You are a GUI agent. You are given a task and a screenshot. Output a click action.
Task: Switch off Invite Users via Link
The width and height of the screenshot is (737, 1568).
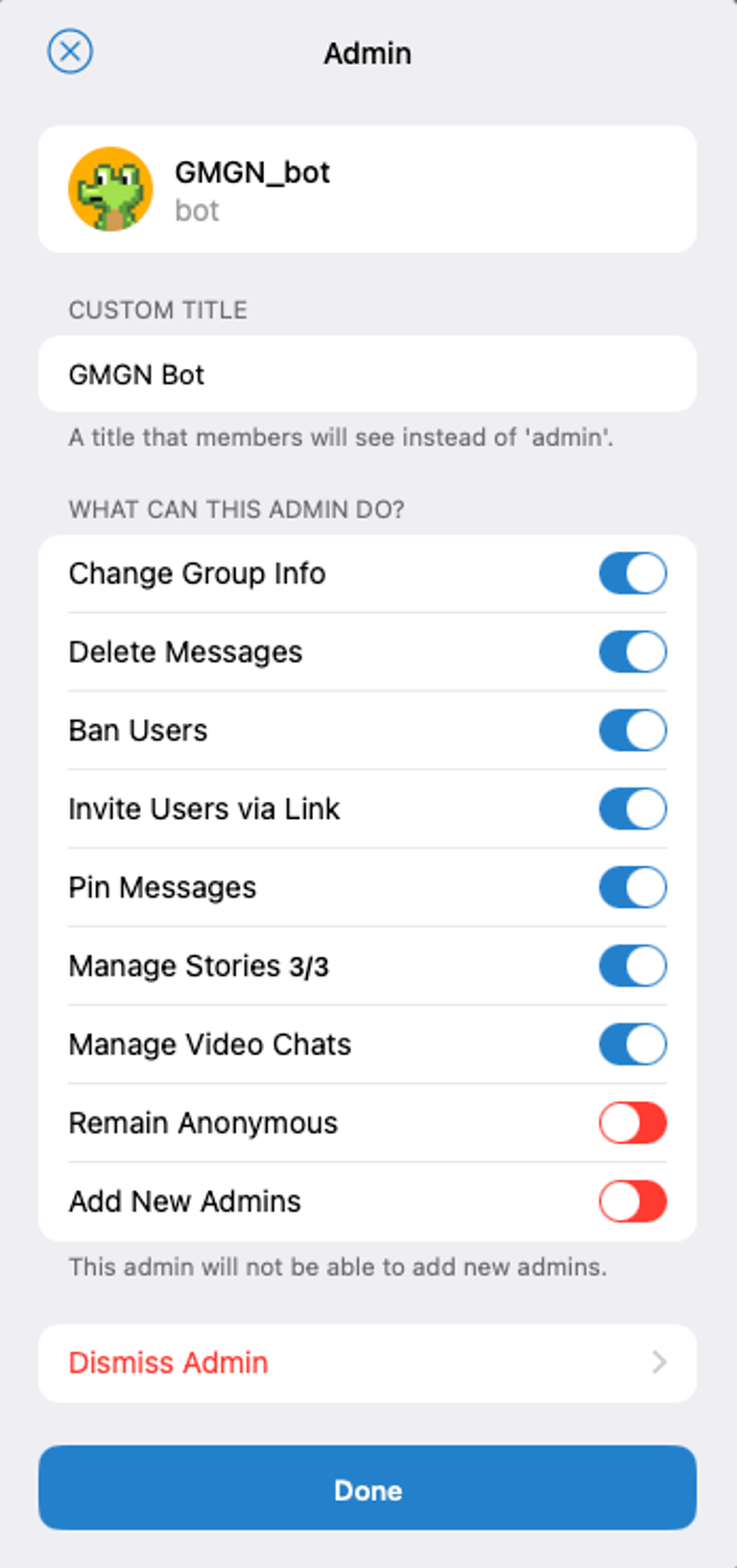tap(632, 809)
